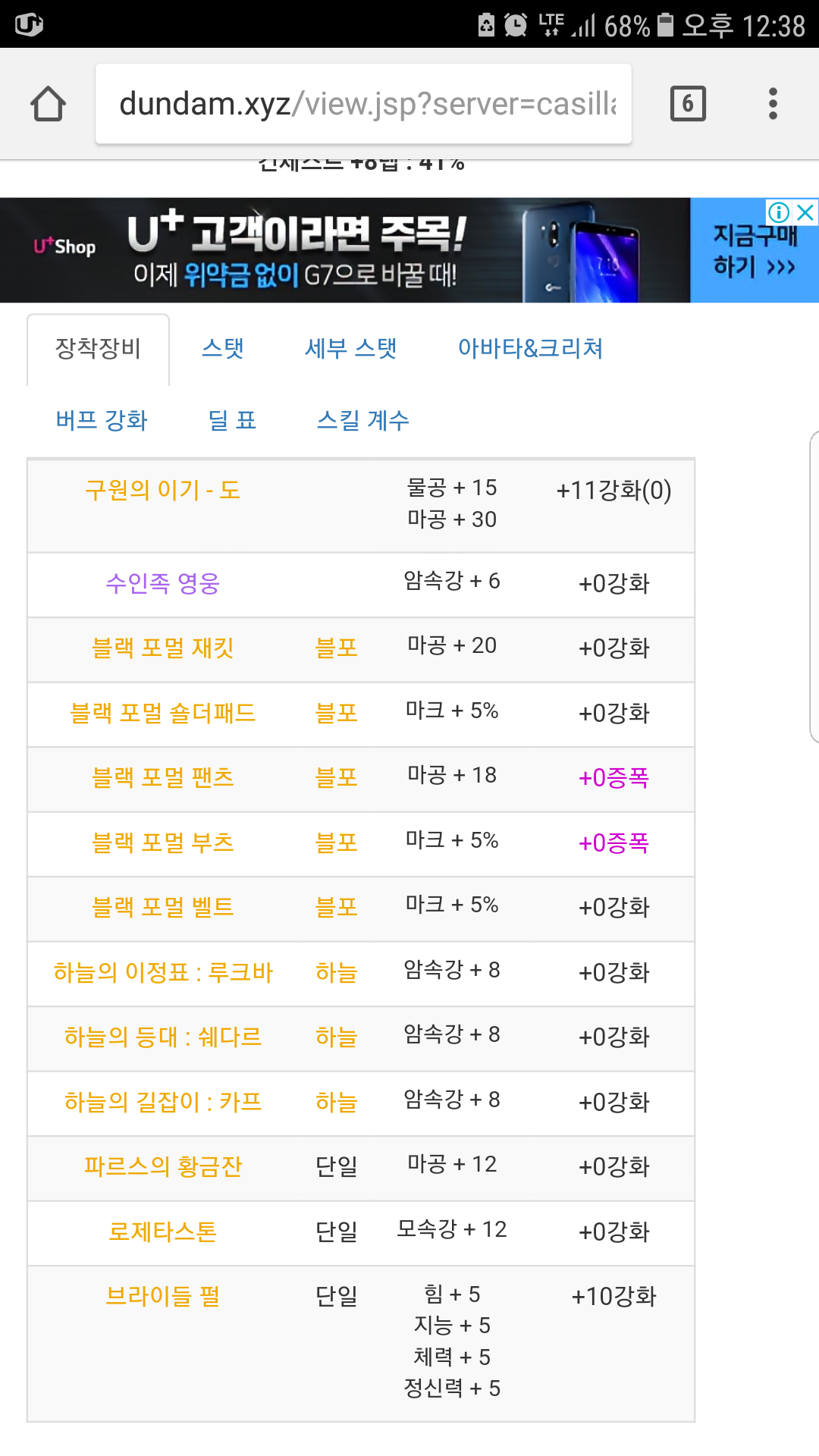Go to the browser home page
This screenshot has height=1456, width=819.
pyautogui.click(x=48, y=104)
